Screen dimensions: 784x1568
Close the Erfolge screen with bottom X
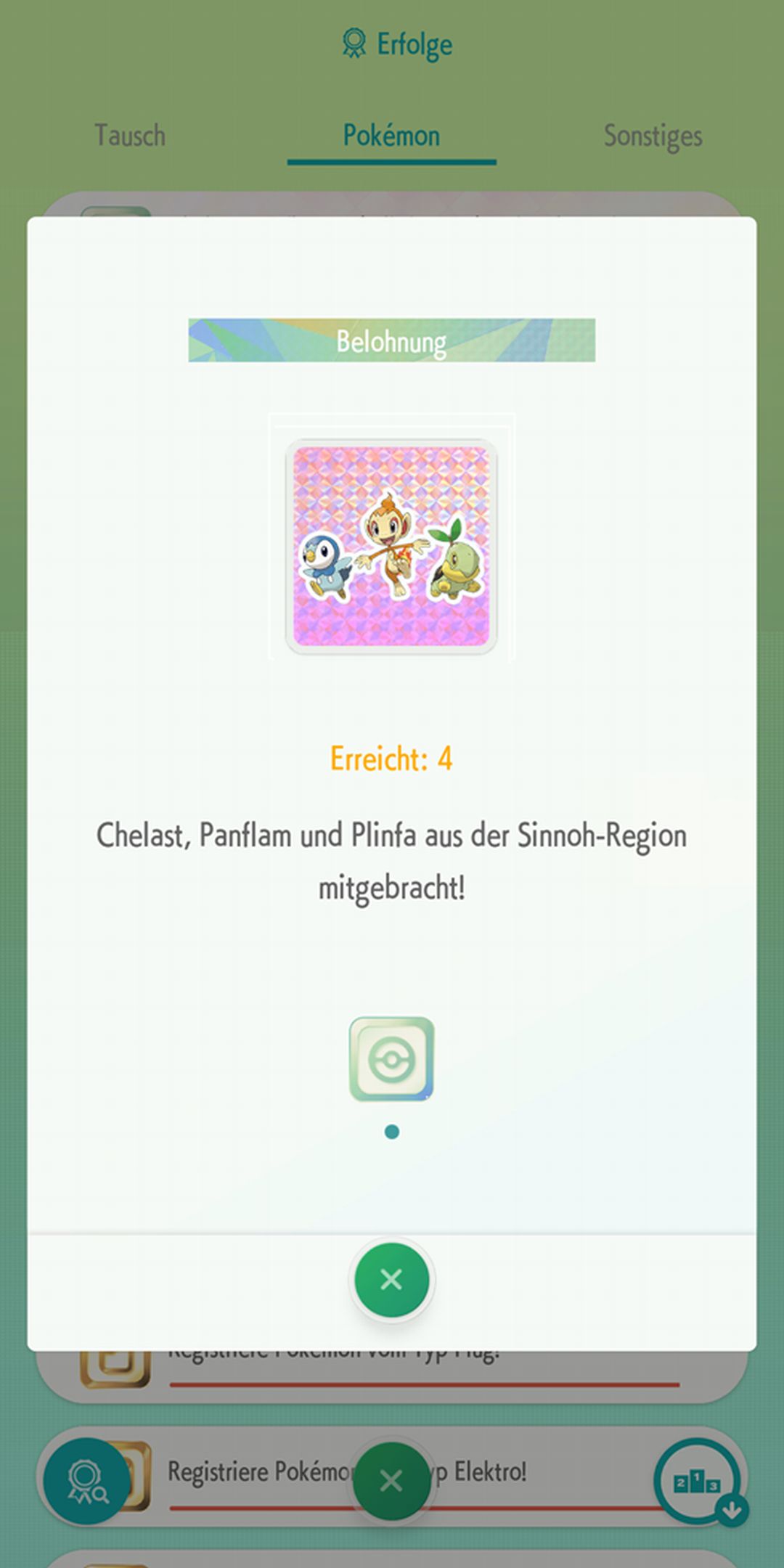click(x=391, y=1481)
